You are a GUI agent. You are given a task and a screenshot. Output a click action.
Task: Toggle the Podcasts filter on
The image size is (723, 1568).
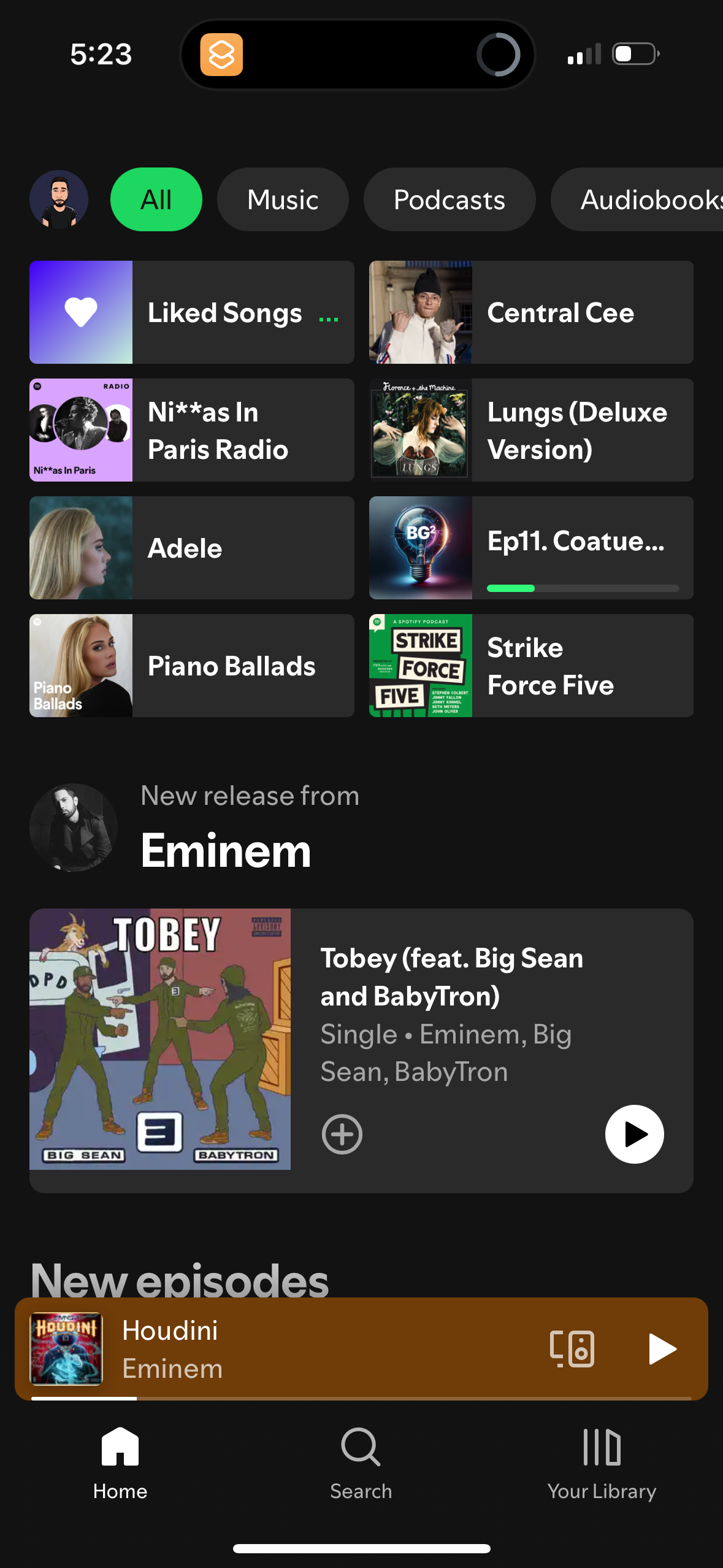(x=449, y=199)
